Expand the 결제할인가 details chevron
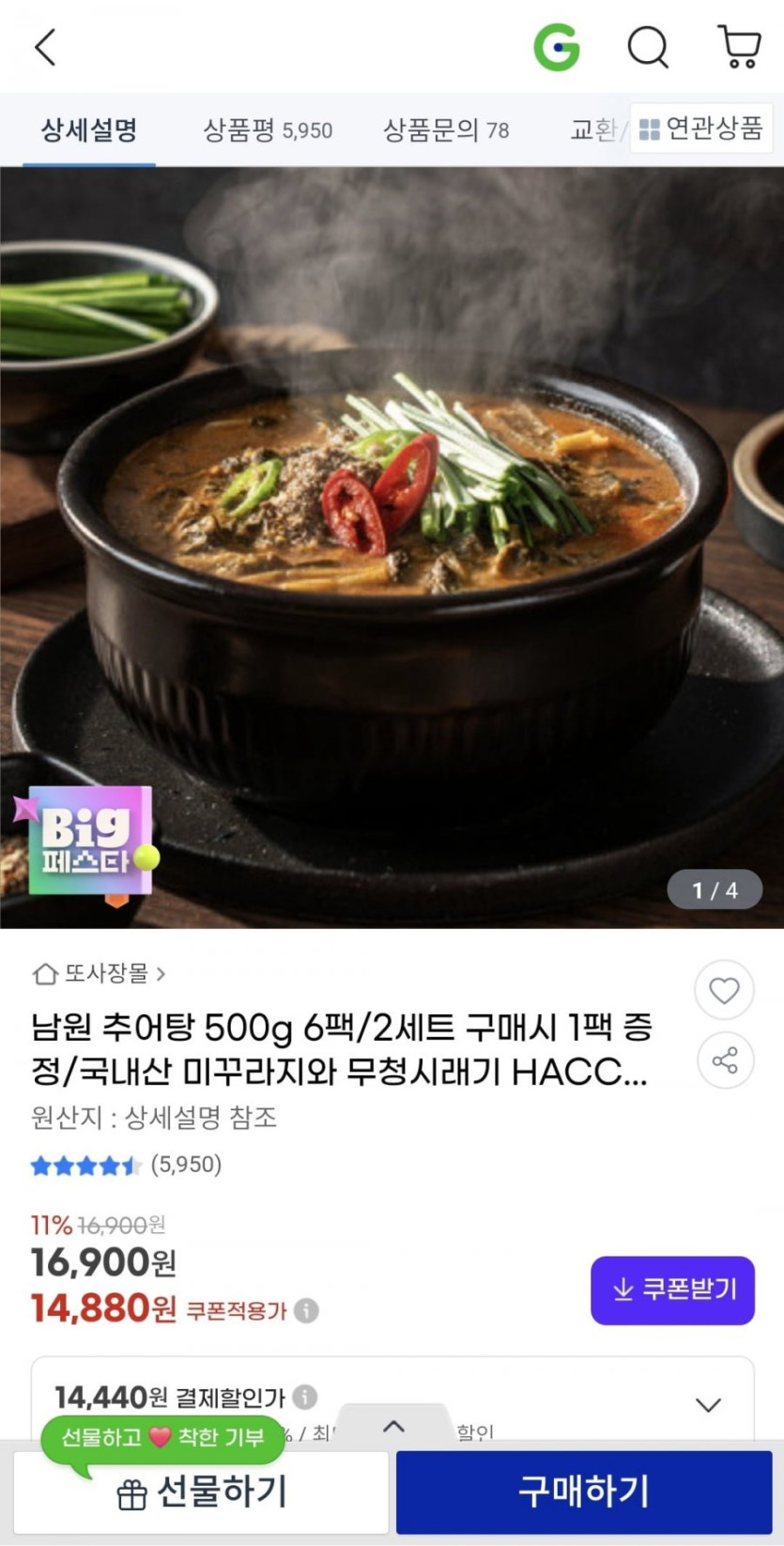The height and width of the screenshot is (1546, 784). click(708, 1405)
